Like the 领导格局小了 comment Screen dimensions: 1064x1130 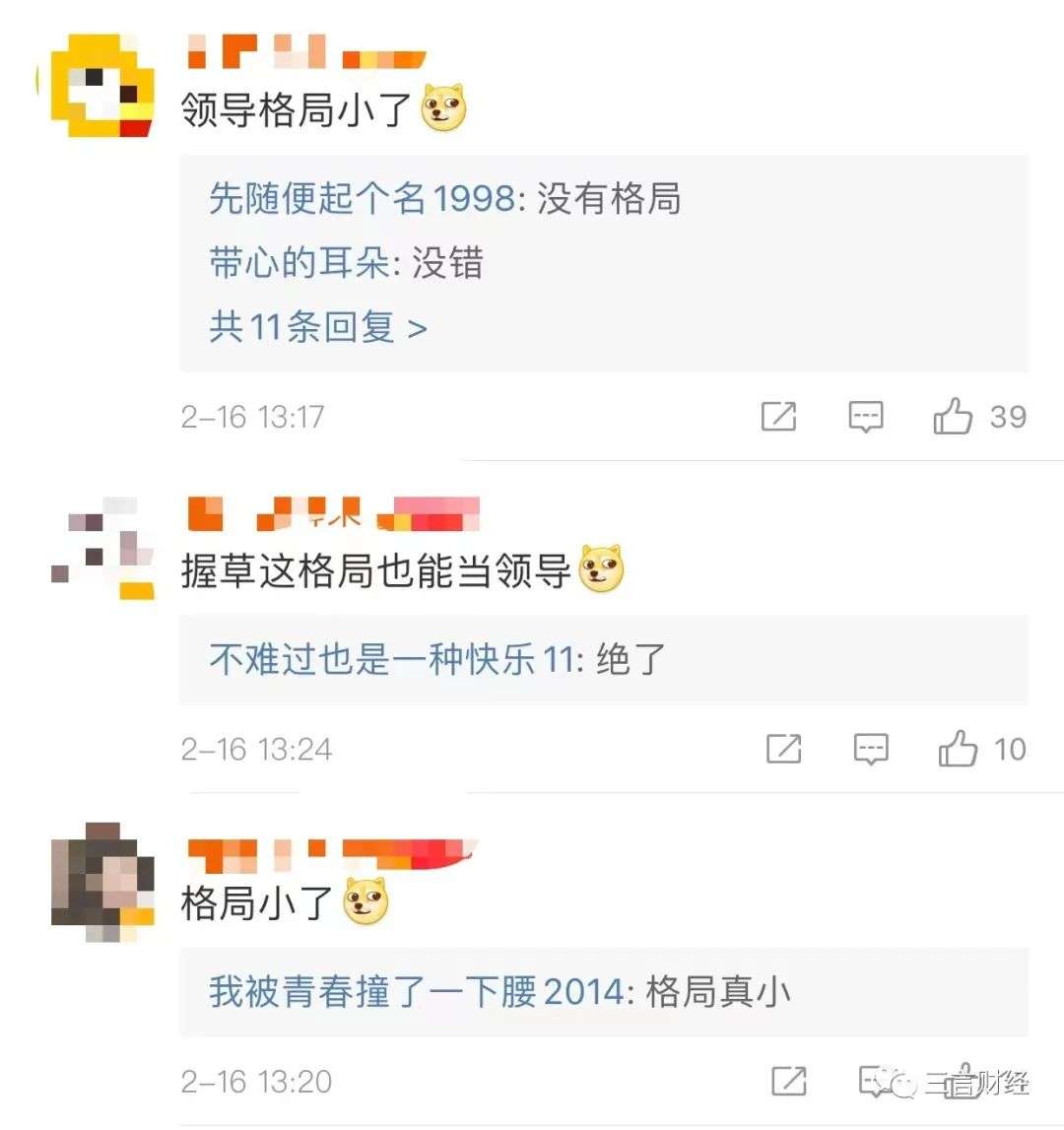pyautogui.click(x=953, y=417)
